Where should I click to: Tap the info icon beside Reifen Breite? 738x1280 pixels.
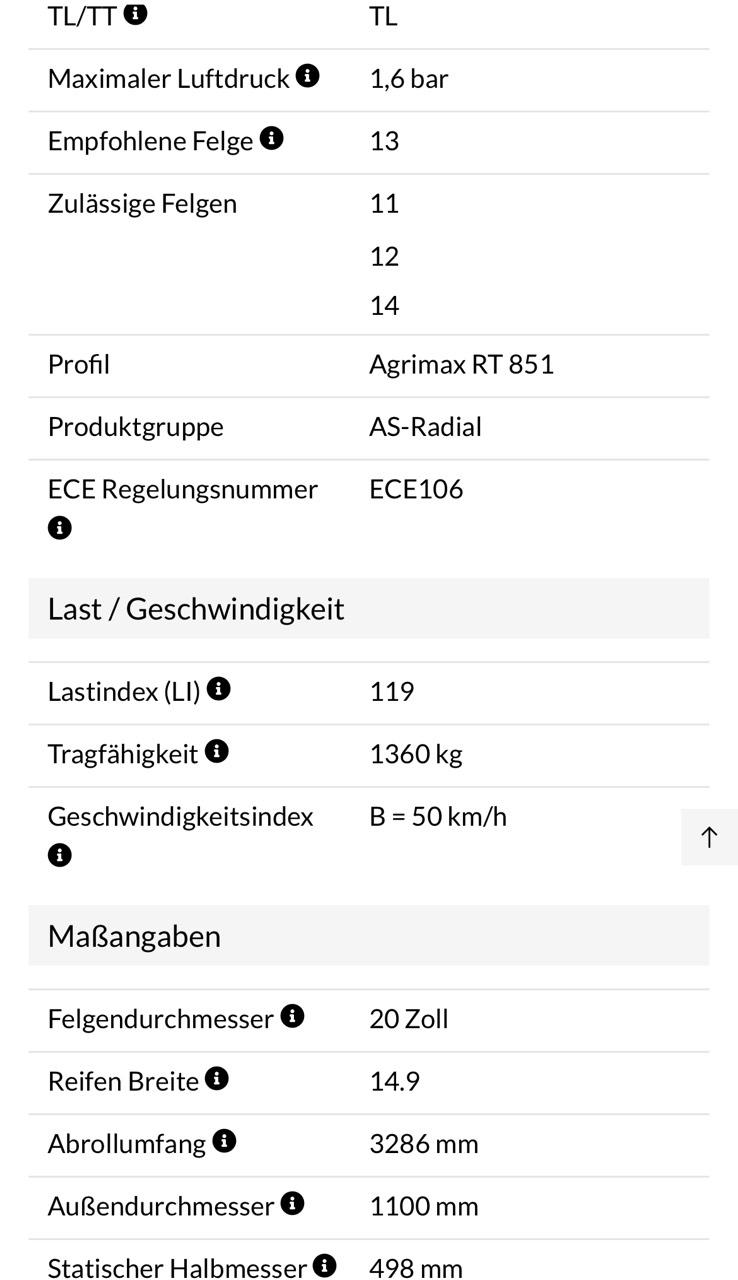(217, 1078)
